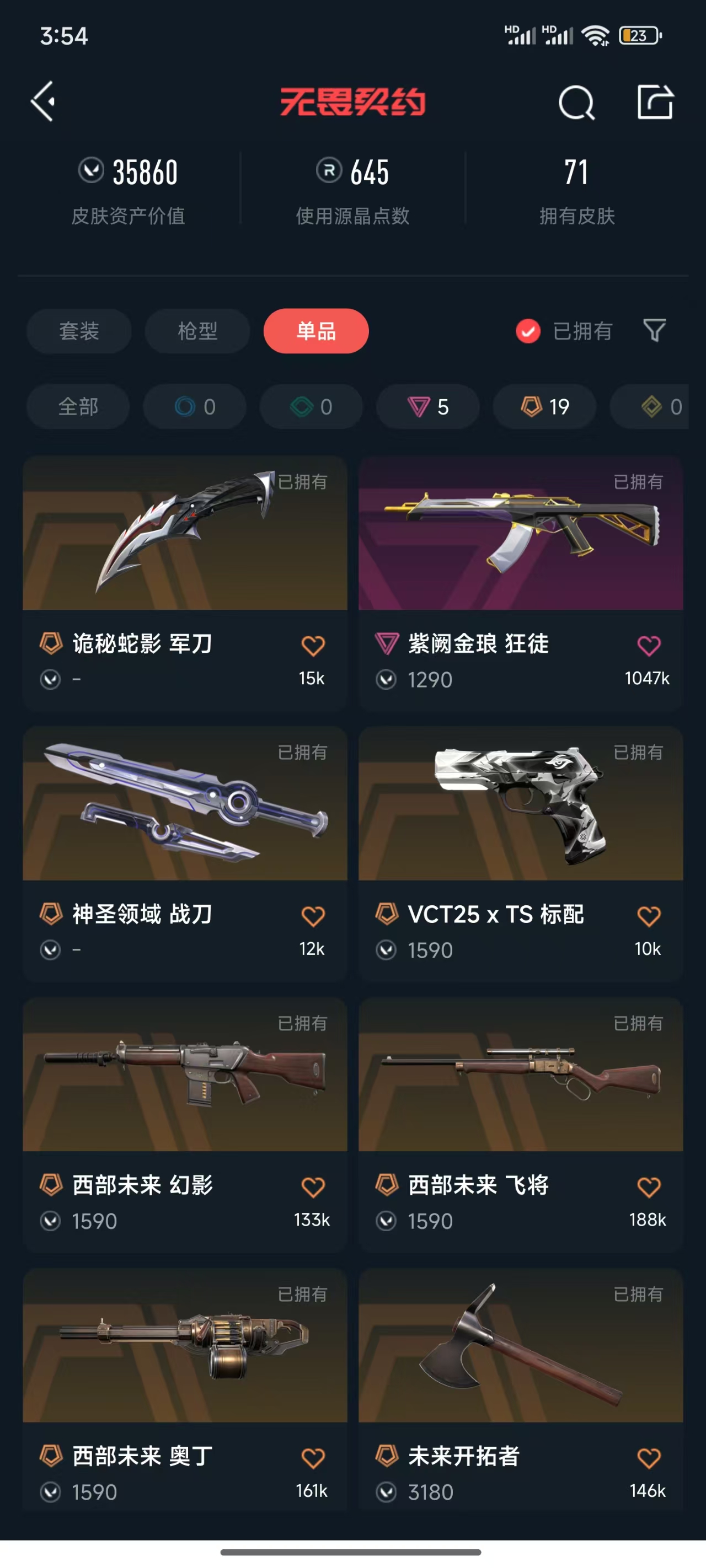Screen dimensions: 706x1568
Task: Open the search magnifier icon
Action: (x=576, y=102)
